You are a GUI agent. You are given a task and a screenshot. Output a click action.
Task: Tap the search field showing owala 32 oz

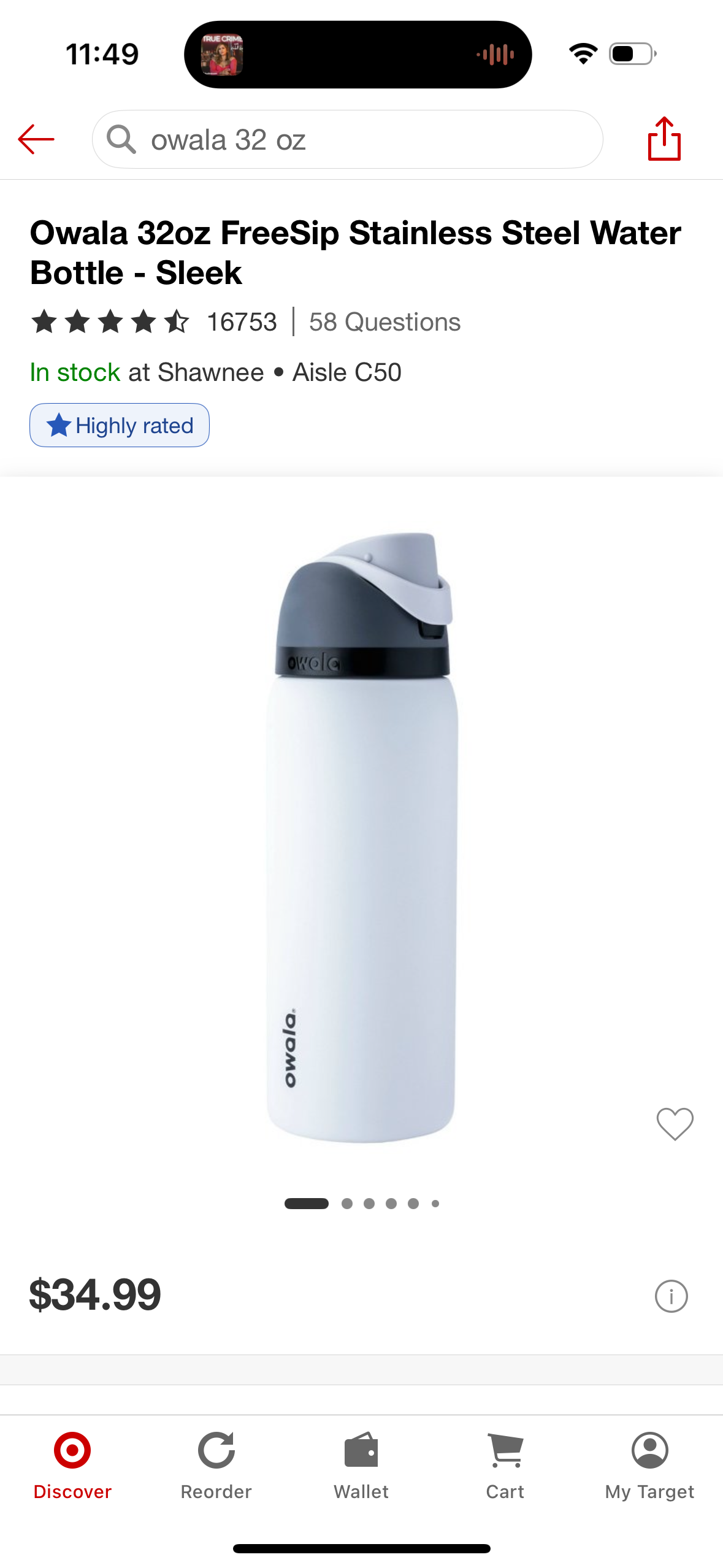coord(347,140)
